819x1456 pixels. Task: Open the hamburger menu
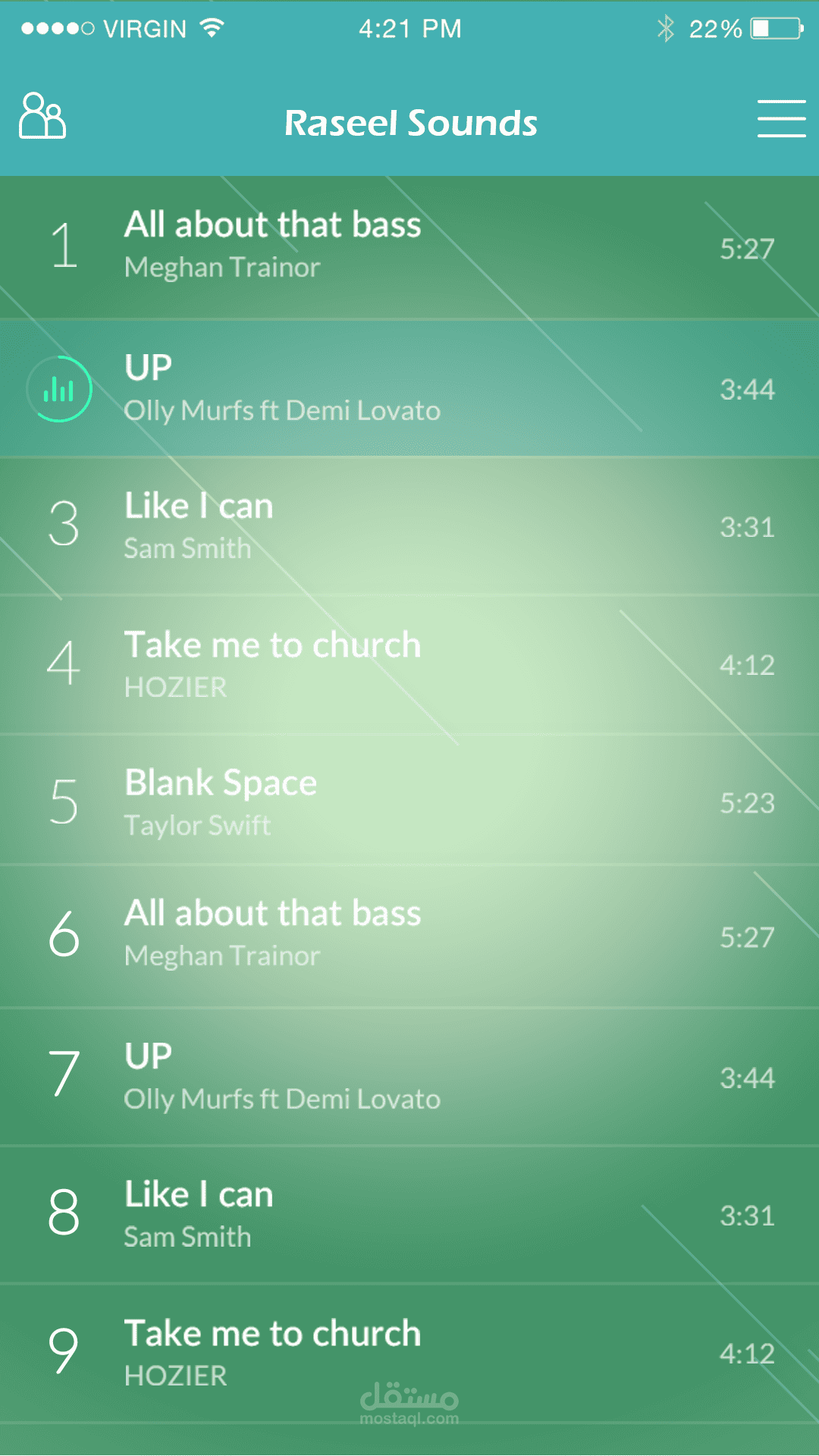[781, 119]
